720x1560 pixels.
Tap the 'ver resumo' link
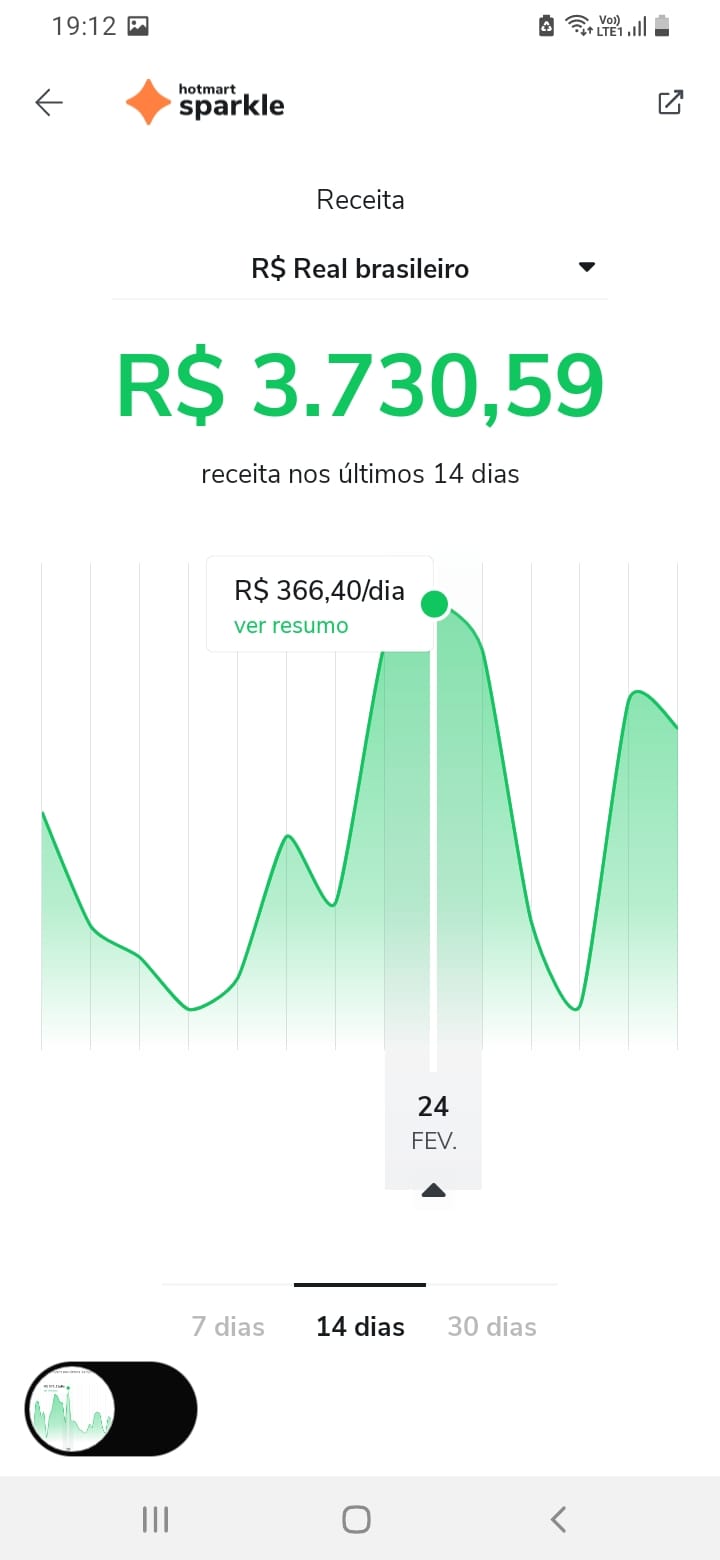(x=291, y=626)
